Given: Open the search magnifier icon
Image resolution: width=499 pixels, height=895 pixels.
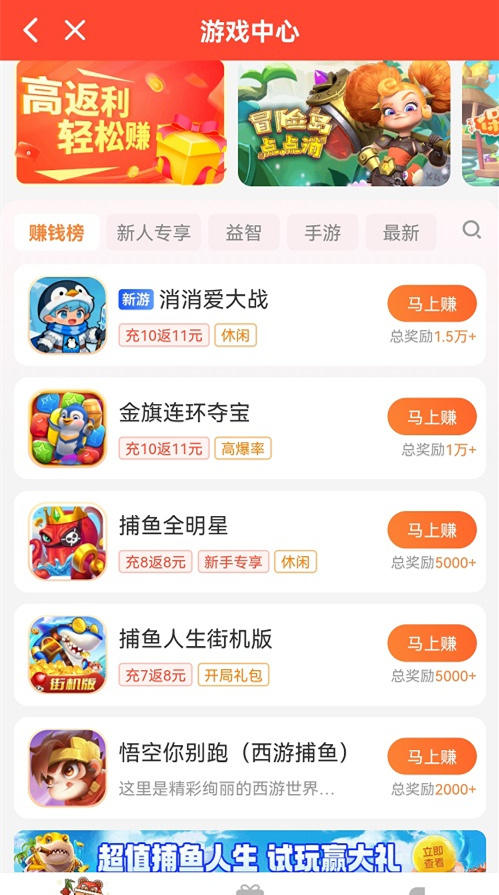Looking at the screenshot, I should tap(472, 230).
